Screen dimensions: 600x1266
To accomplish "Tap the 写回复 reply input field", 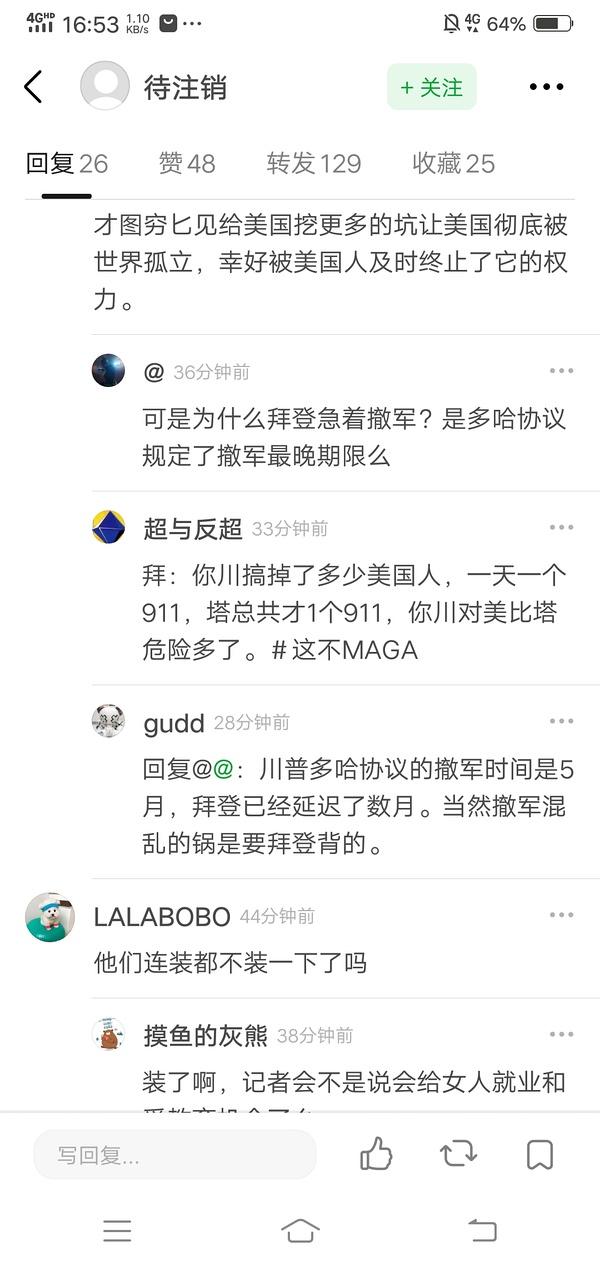I will (x=175, y=1155).
